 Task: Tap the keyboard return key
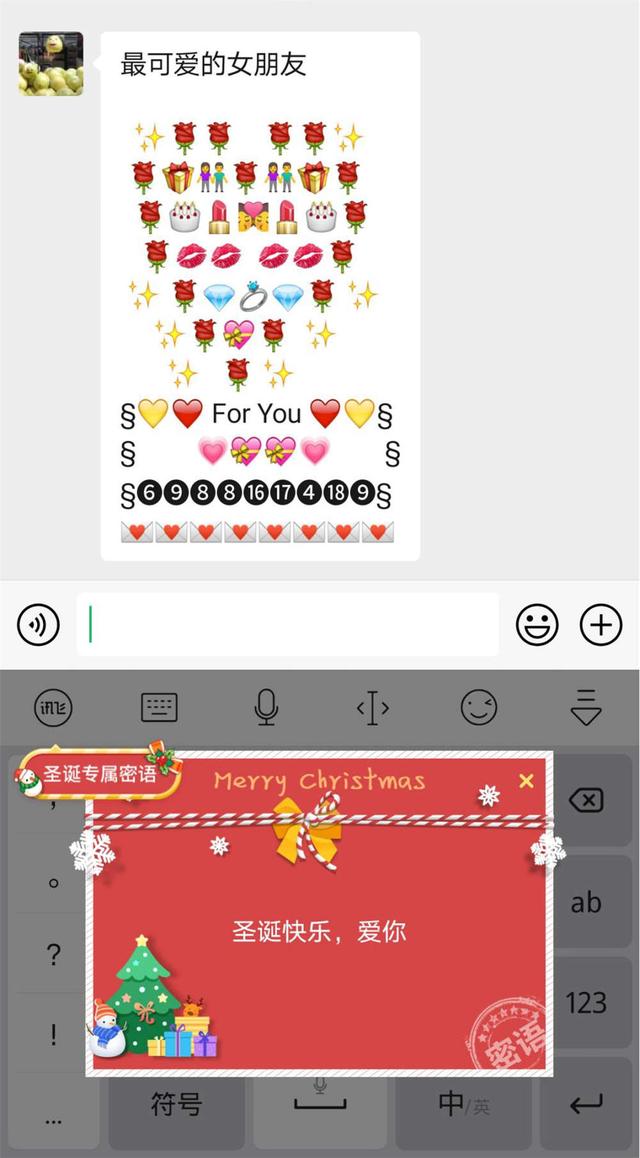tap(586, 1104)
